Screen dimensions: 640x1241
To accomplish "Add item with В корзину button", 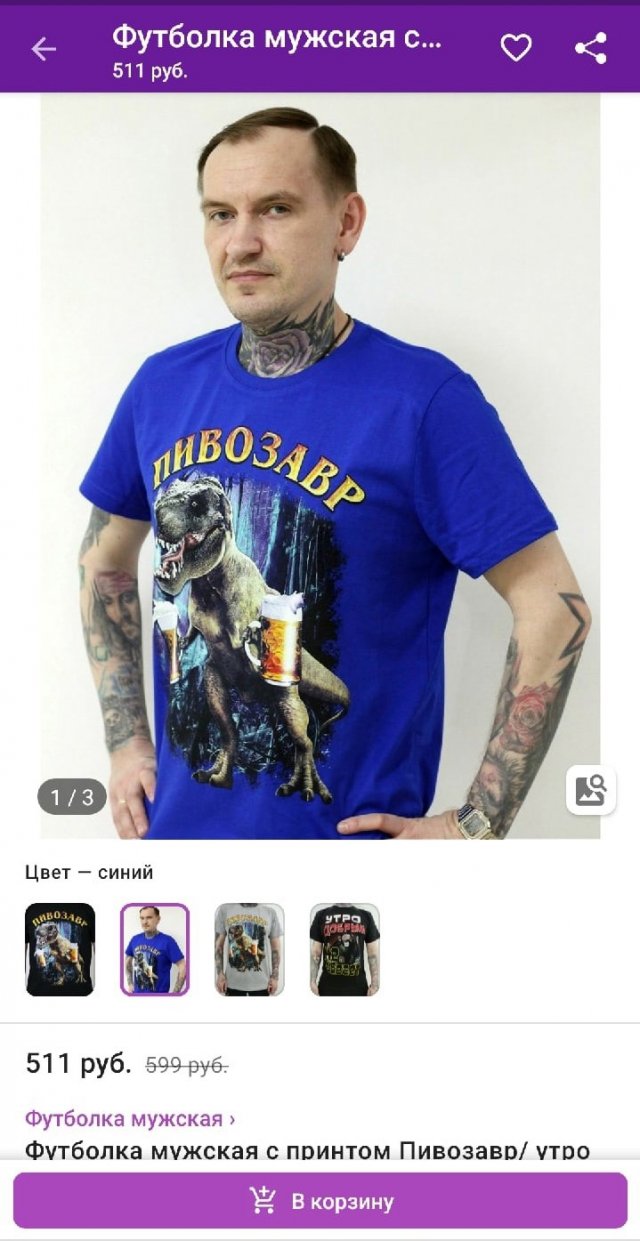I will (x=320, y=1200).
